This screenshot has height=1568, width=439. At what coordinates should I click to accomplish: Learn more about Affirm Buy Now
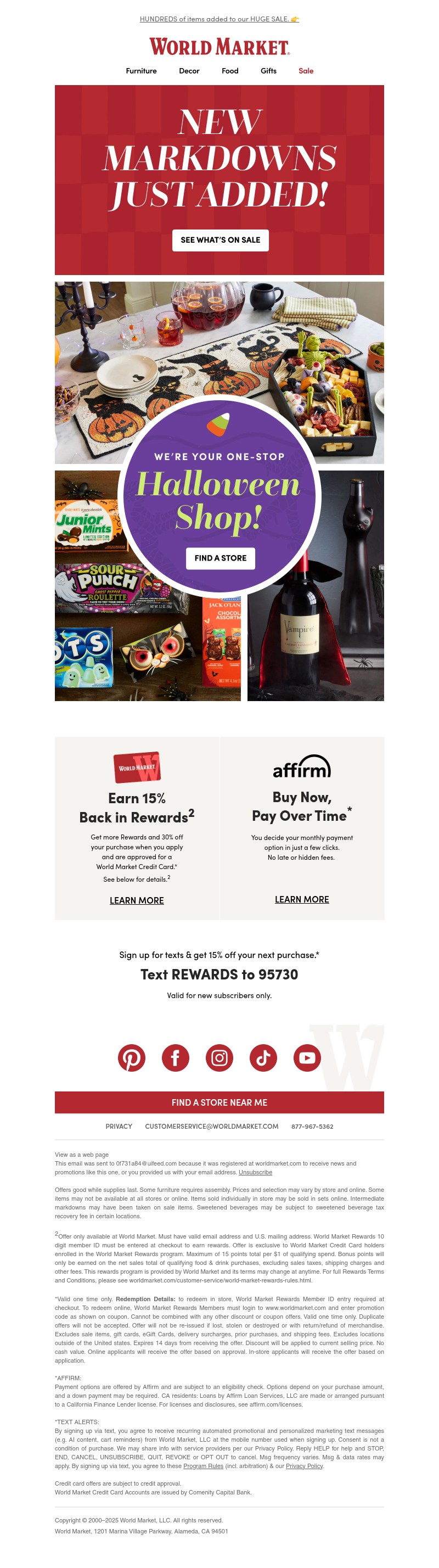[302, 899]
